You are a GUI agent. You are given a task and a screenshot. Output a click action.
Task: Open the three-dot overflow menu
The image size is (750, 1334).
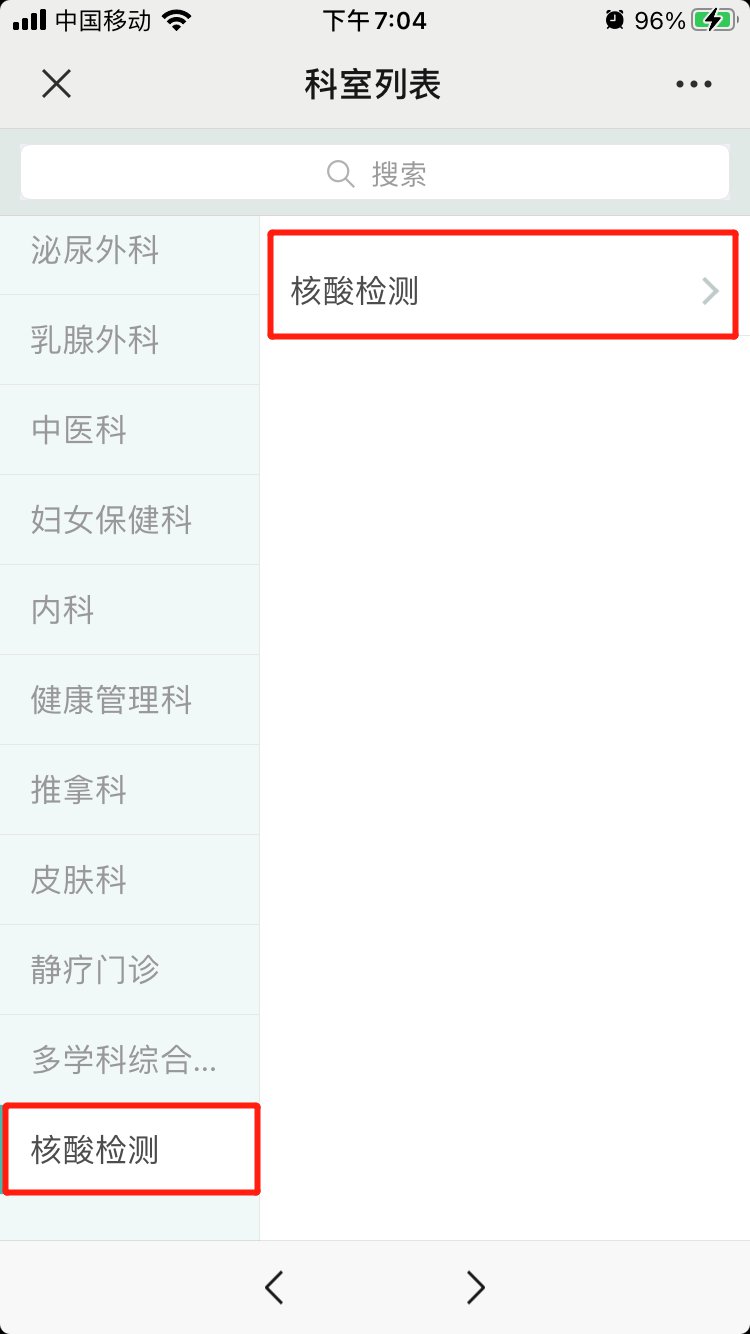click(693, 85)
